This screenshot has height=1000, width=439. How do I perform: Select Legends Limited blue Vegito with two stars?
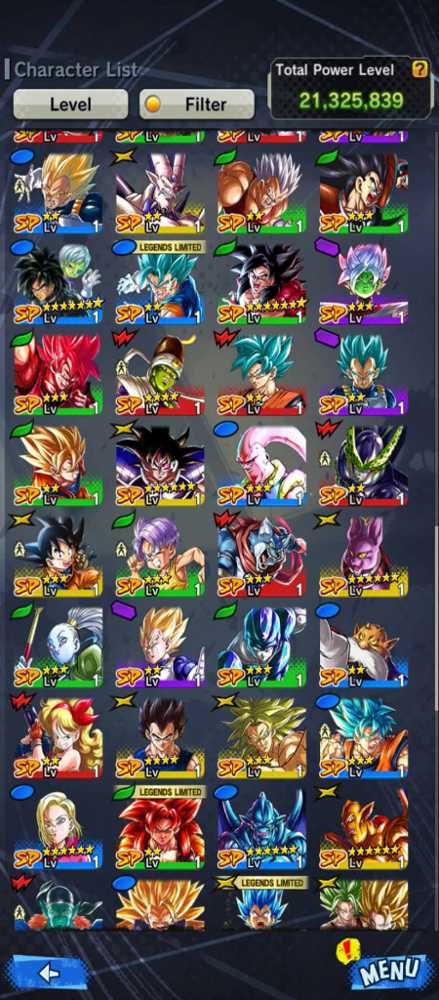pyautogui.click(x=159, y=282)
